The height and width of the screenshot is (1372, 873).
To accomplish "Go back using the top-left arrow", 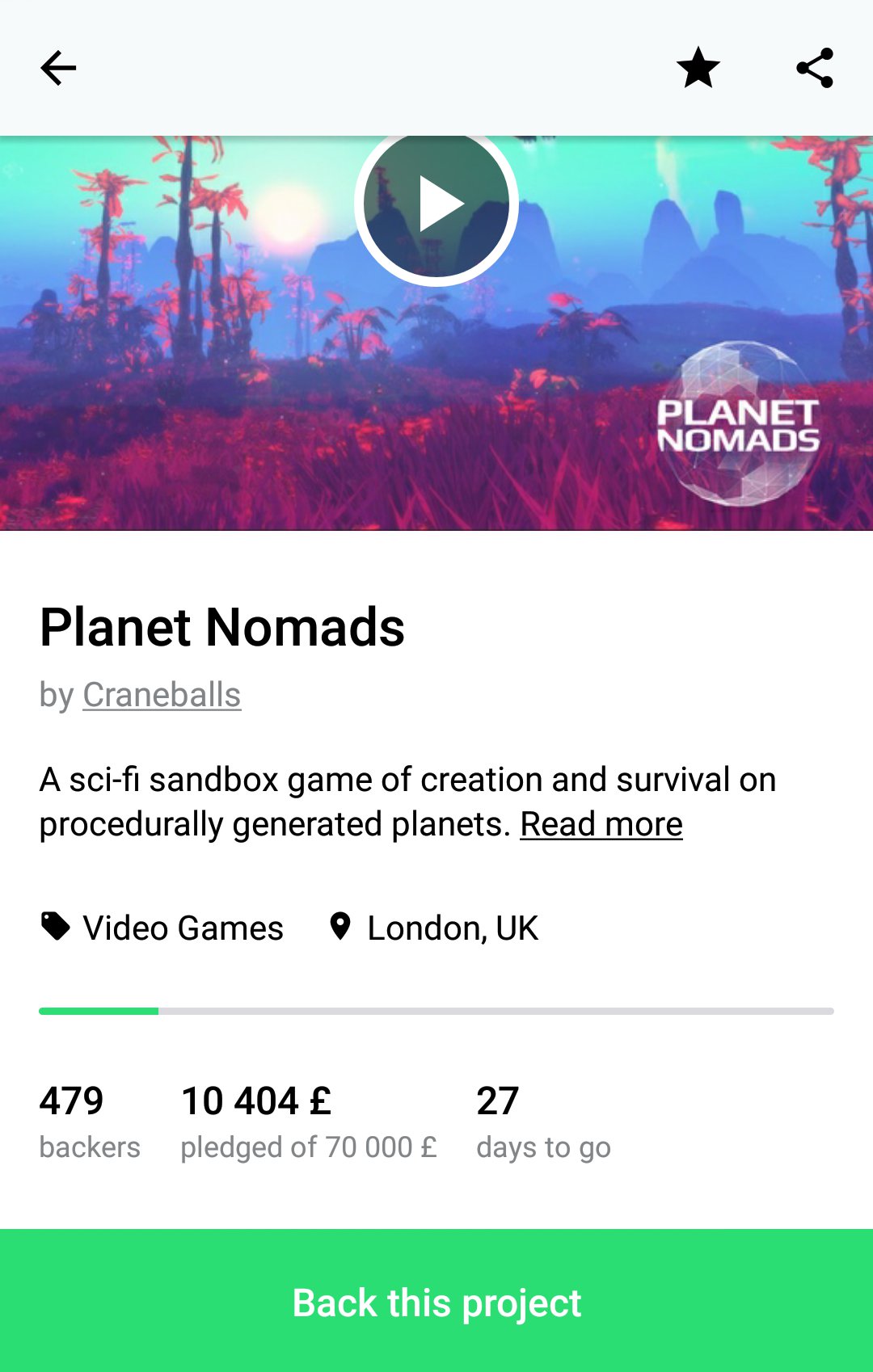I will click(x=58, y=68).
